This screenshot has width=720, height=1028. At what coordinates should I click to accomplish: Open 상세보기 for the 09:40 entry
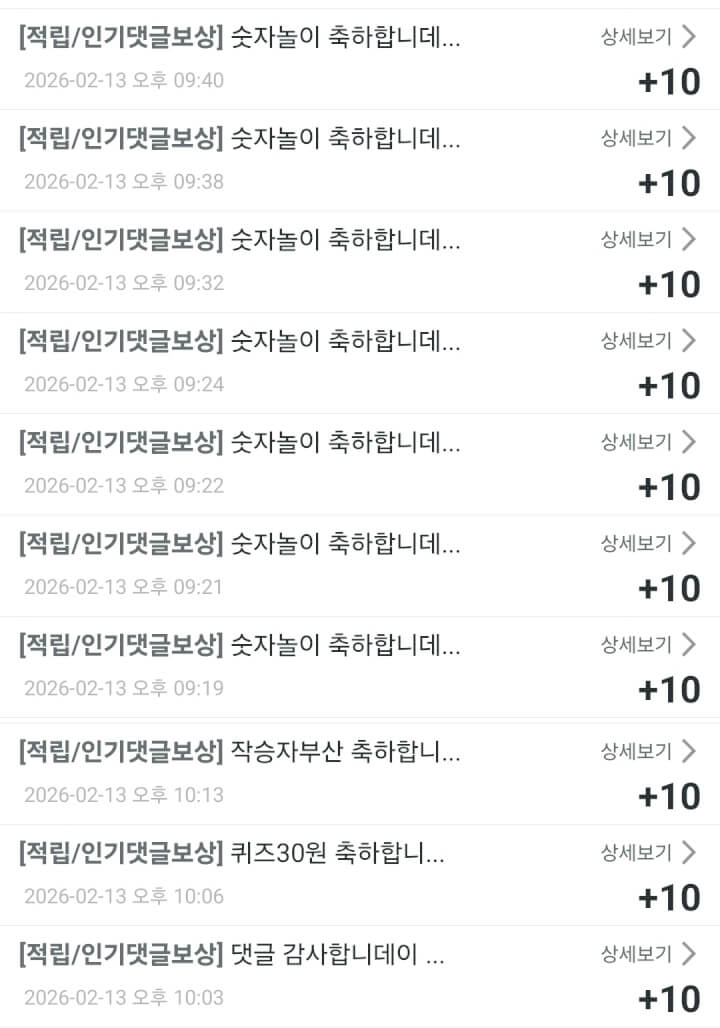point(647,38)
